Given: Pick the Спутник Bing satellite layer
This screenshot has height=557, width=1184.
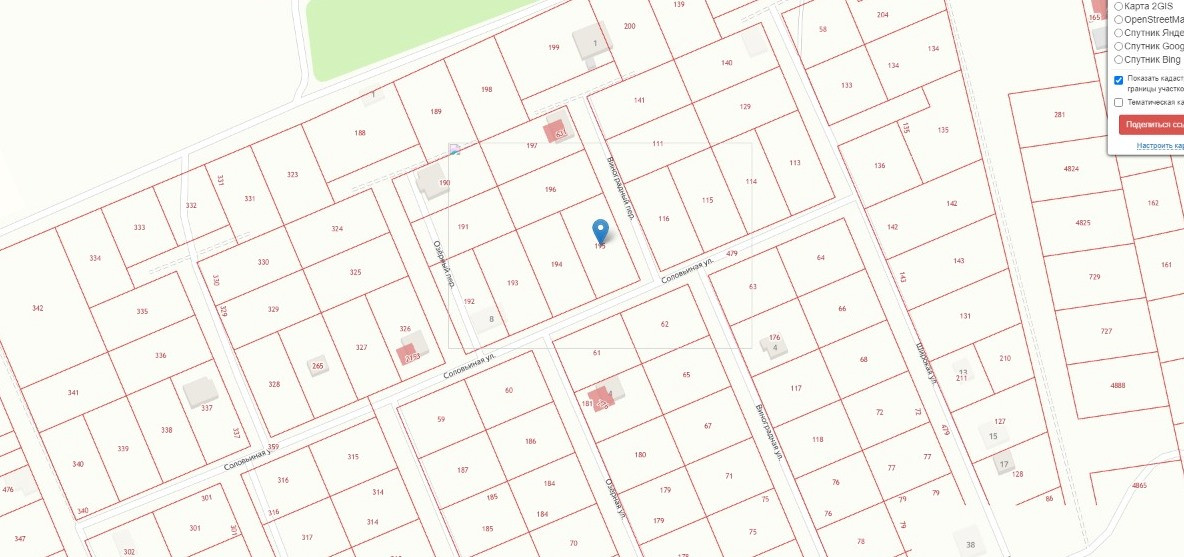Looking at the screenshot, I should point(1118,60).
